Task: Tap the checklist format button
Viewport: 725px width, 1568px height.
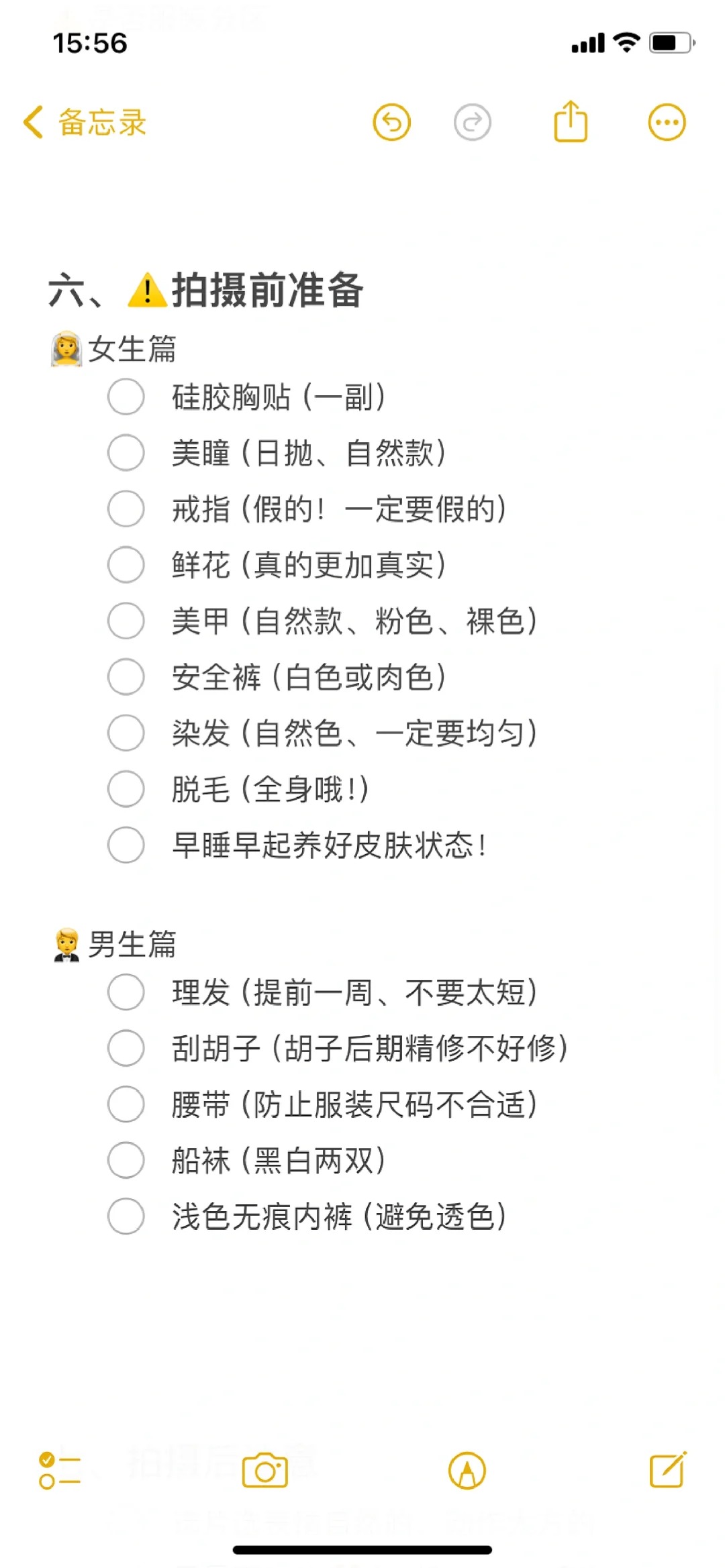Action: 60,1471
